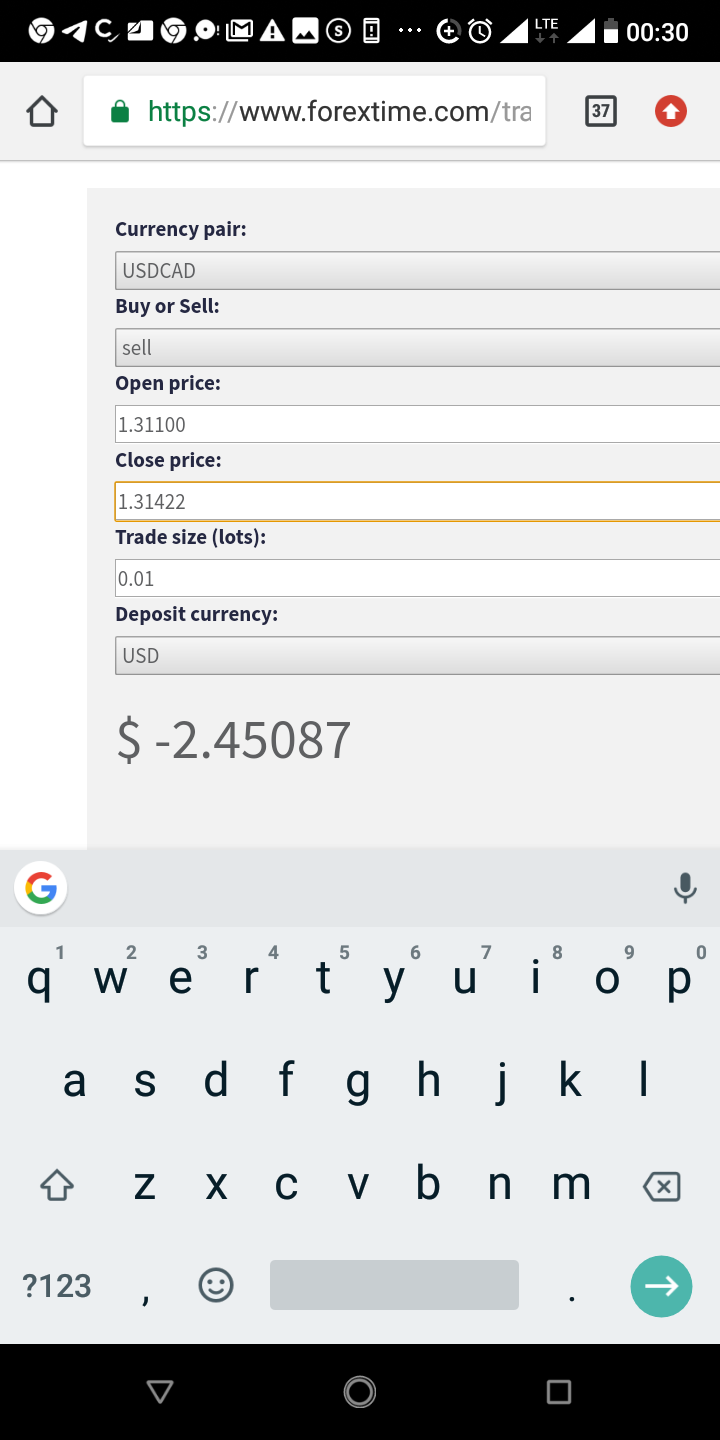Tap the Google logo on the keyboard
This screenshot has width=720, height=1440.
click(41, 888)
